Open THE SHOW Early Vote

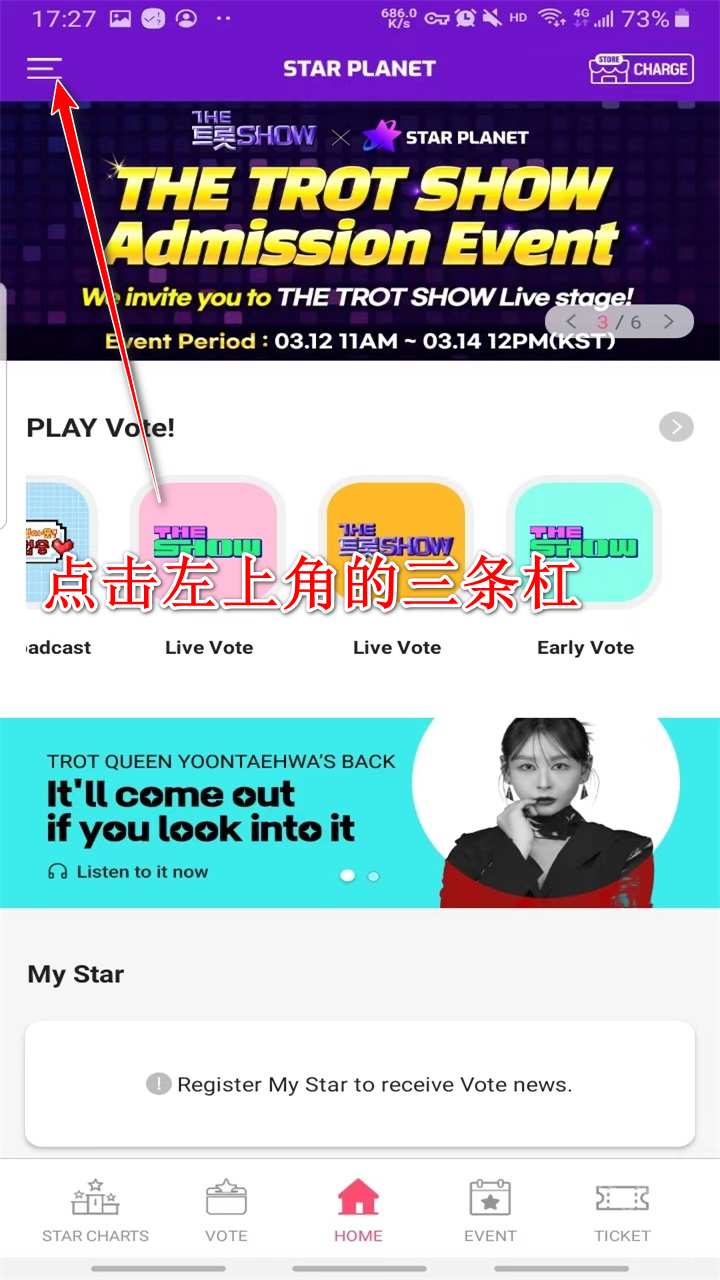(584, 545)
